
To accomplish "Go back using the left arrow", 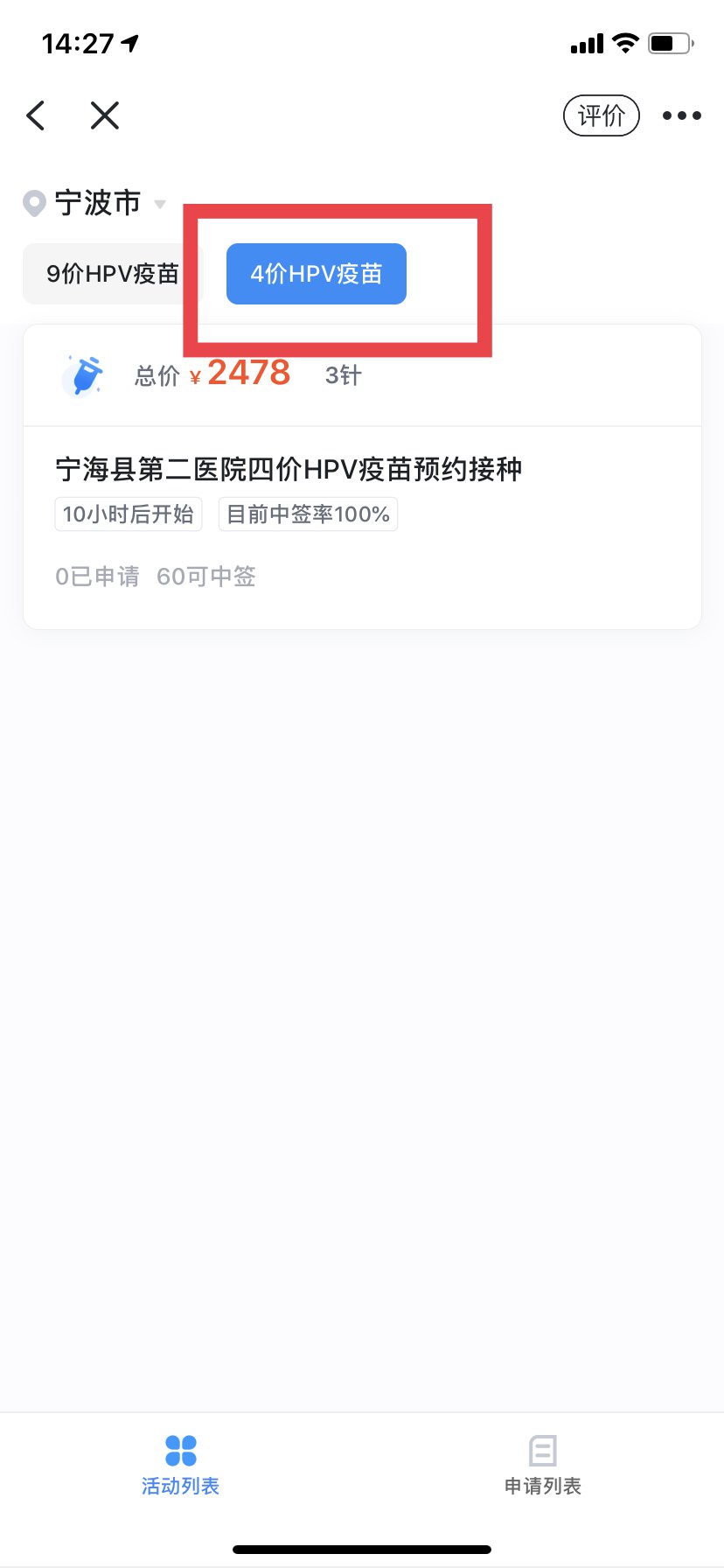I will click(x=36, y=115).
